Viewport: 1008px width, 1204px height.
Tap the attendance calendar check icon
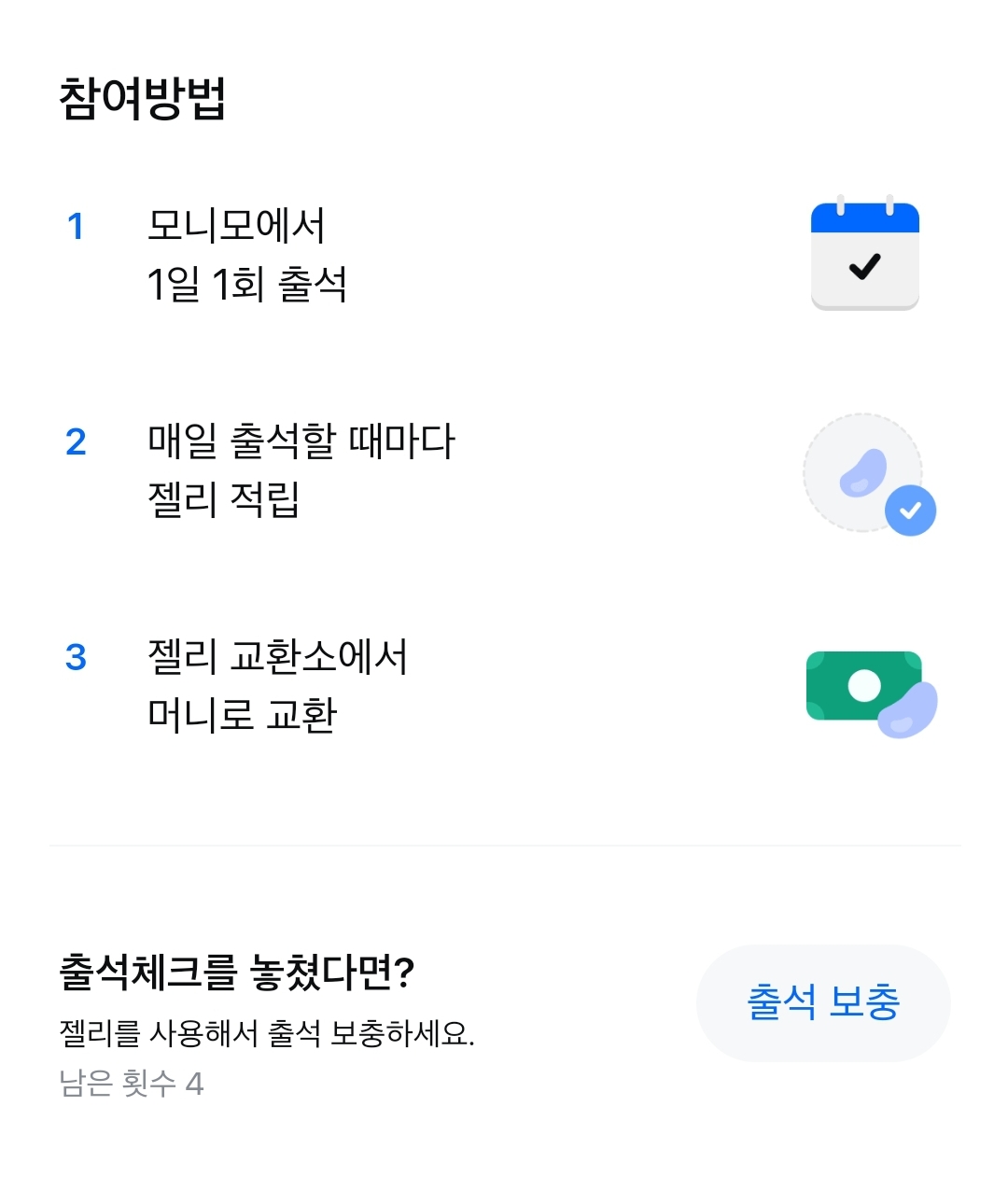tap(863, 257)
